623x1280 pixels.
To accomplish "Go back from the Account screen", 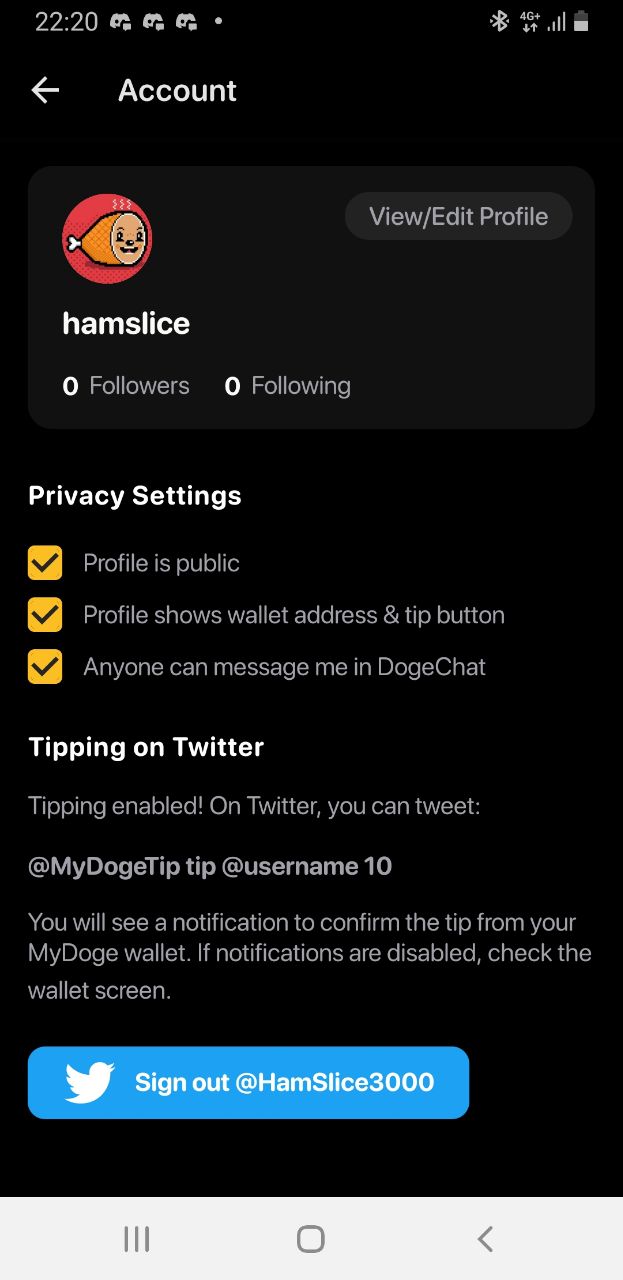I will pyautogui.click(x=46, y=90).
